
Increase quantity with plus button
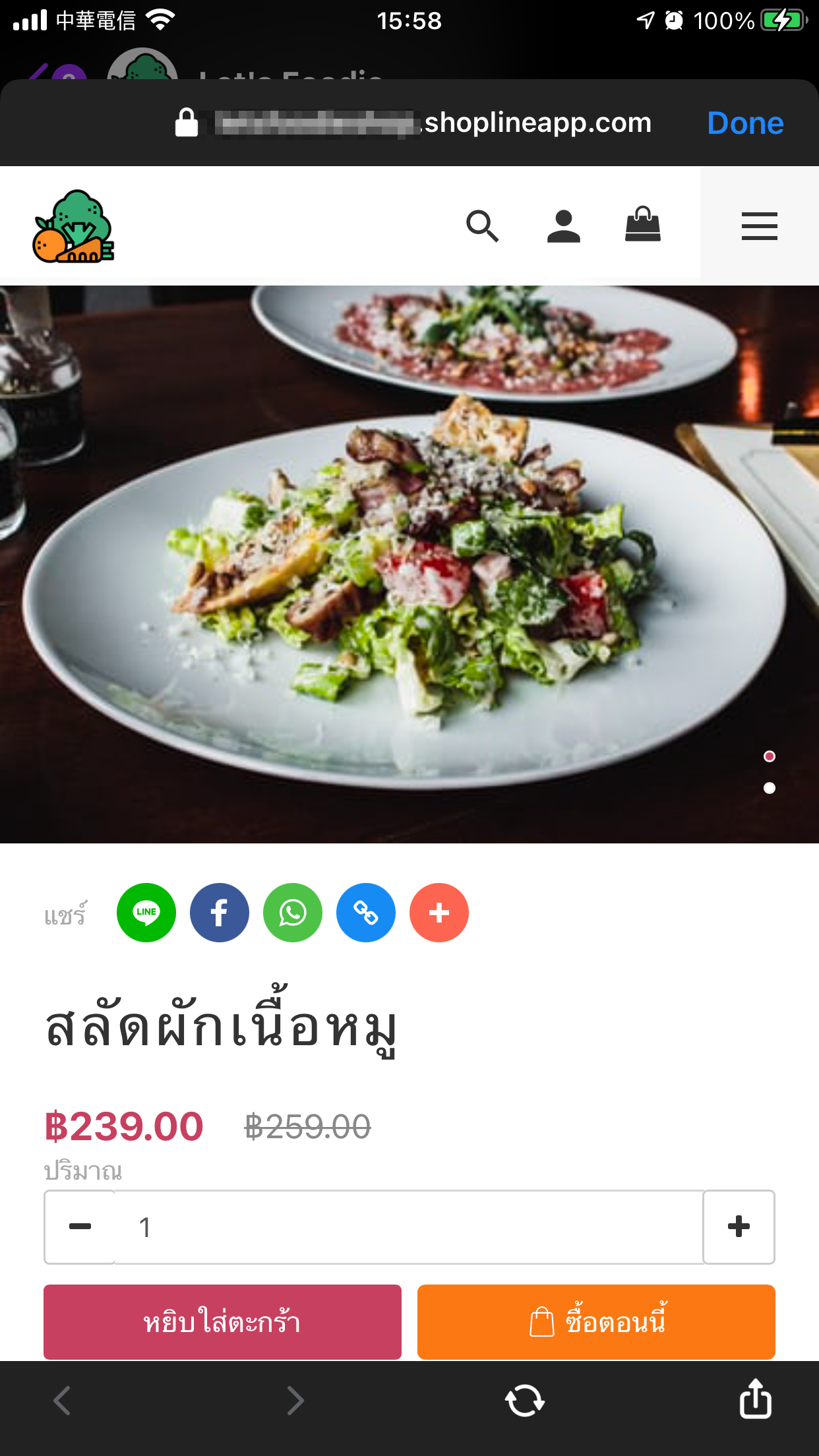[x=739, y=1227]
